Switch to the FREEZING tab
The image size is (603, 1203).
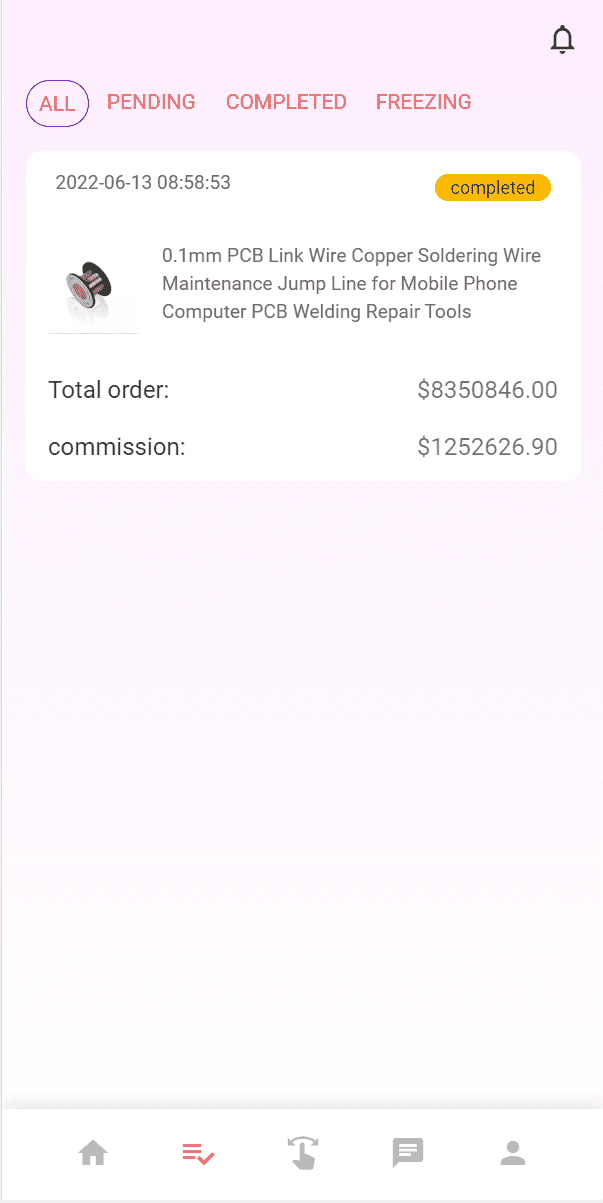click(423, 102)
